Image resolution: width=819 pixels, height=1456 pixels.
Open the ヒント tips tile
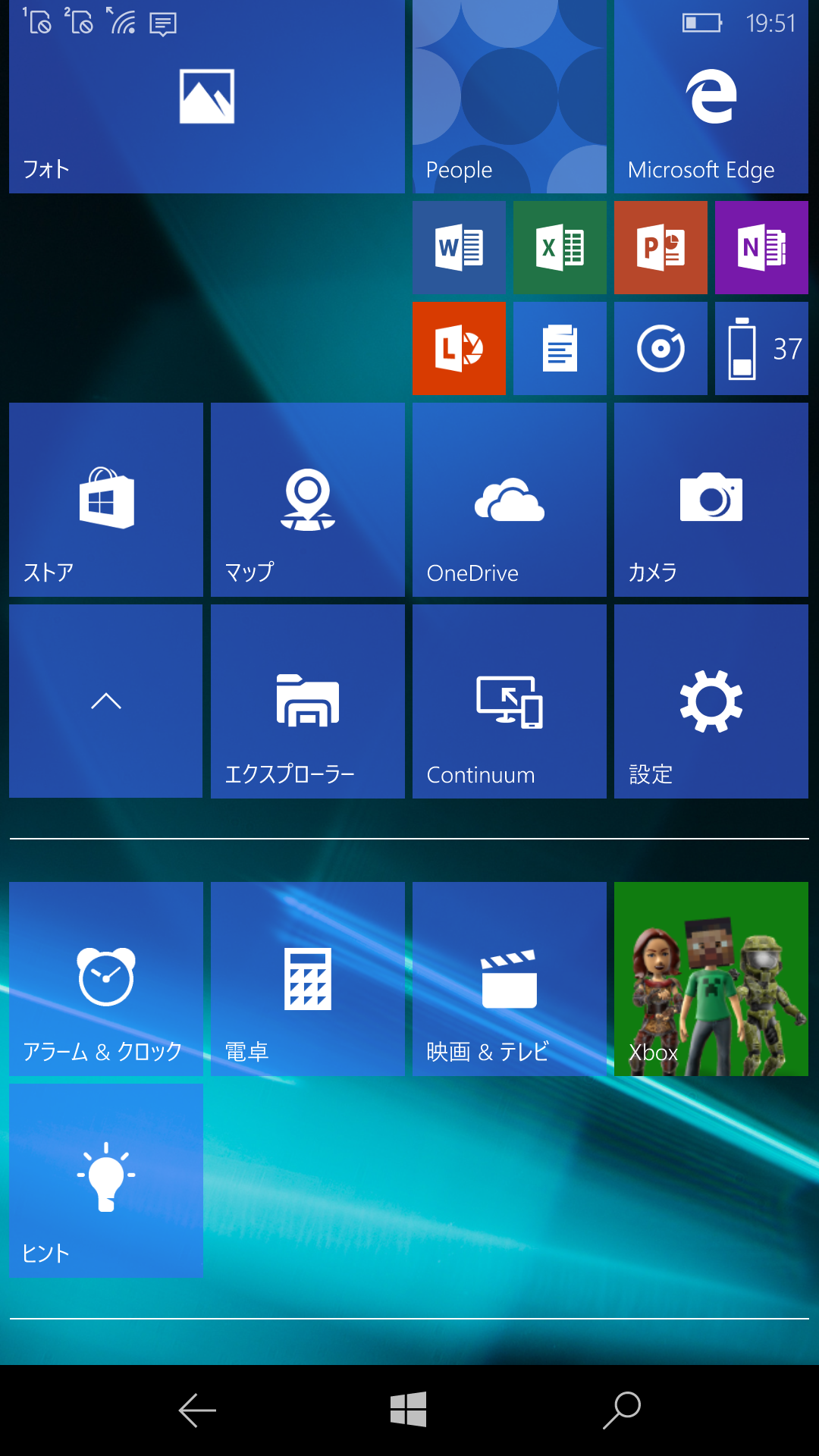click(x=106, y=1181)
